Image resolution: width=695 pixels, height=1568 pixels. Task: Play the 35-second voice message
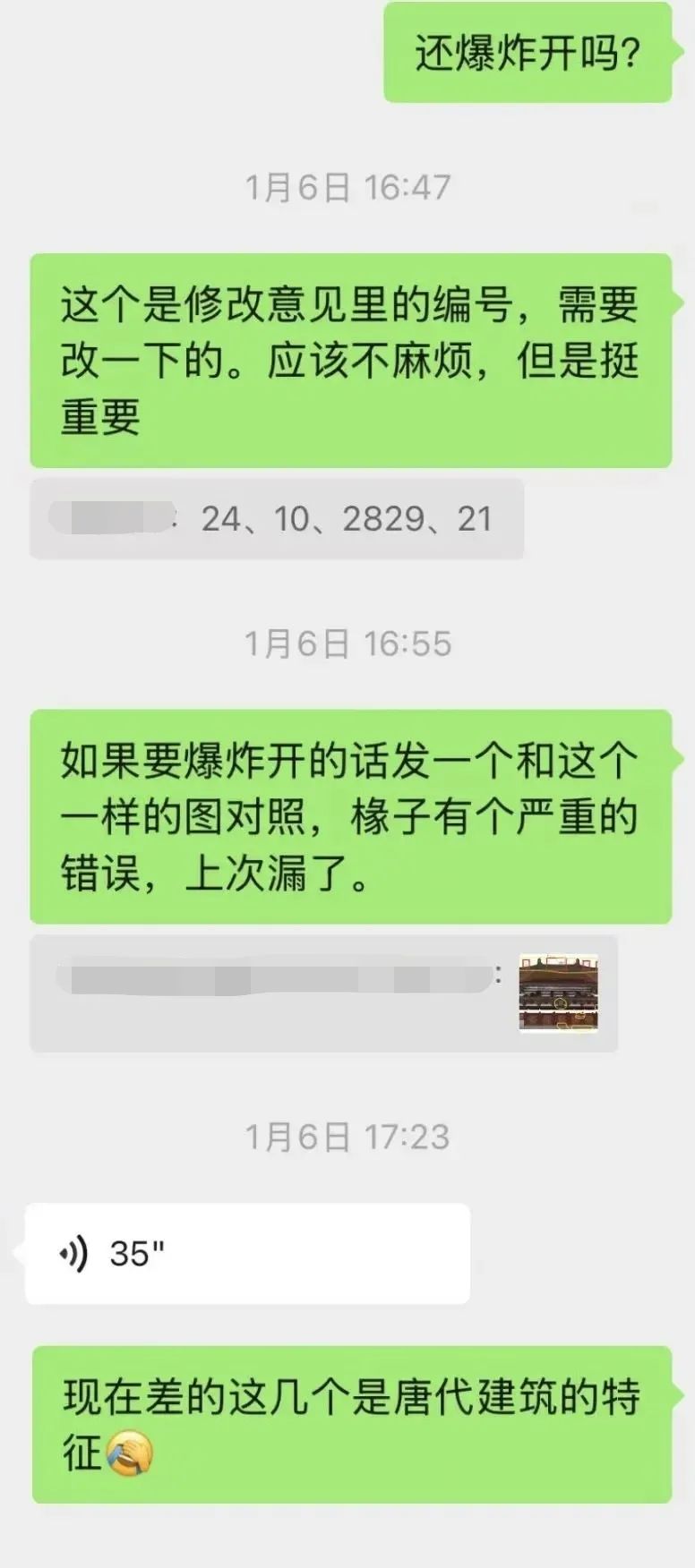point(246,1253)
